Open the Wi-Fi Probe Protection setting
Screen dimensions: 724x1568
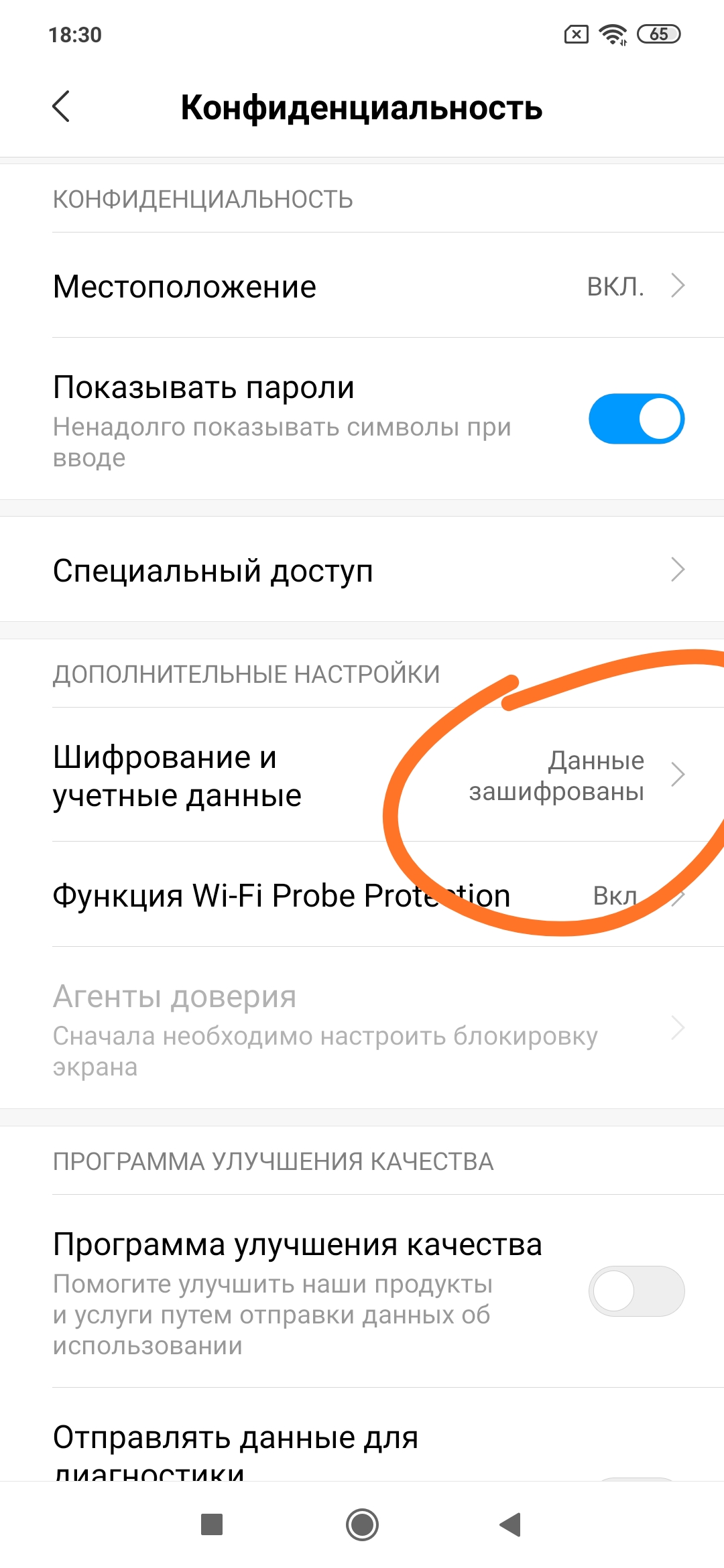coord(362,895)
